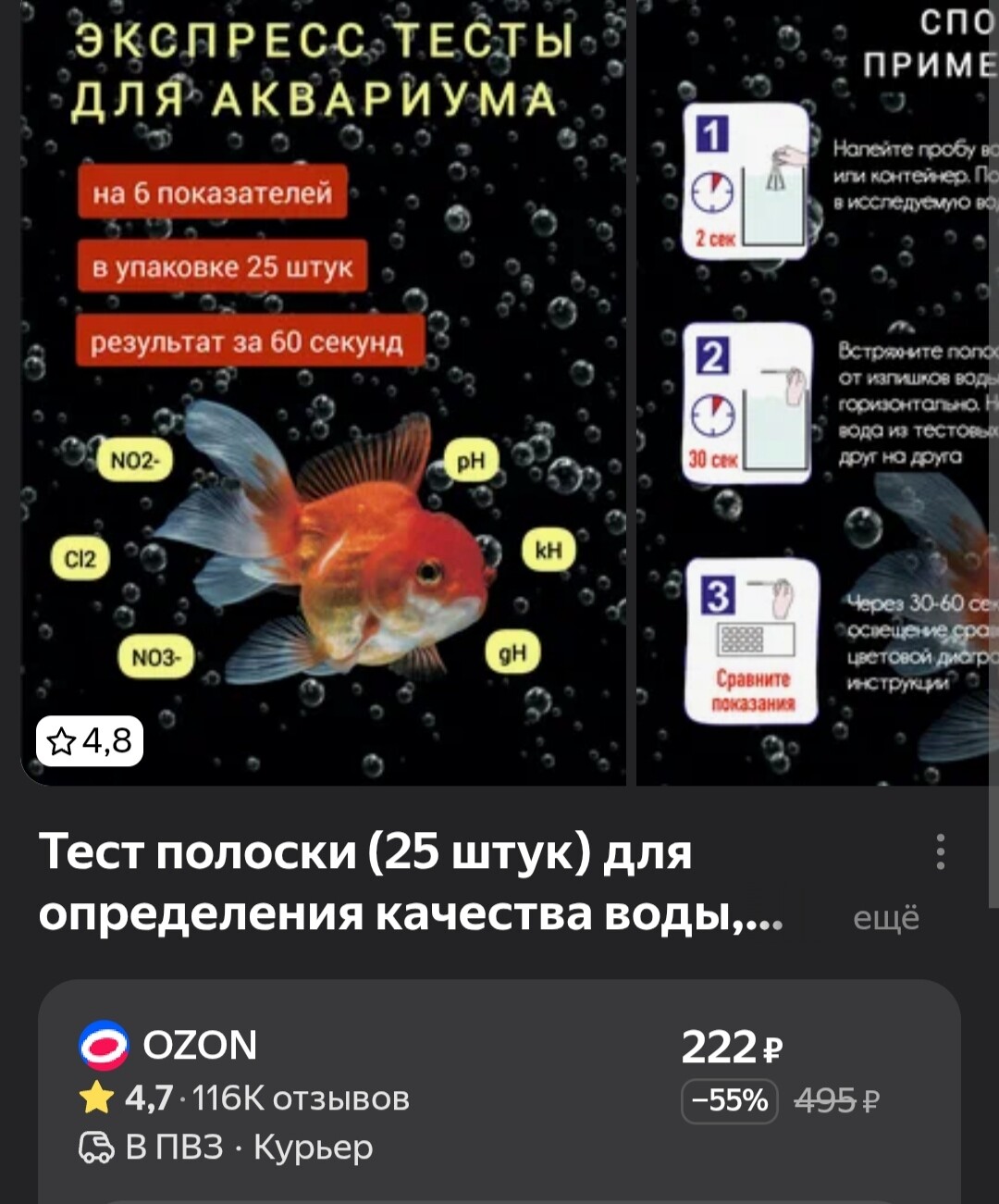Viewport: 999px width, 1204px height.
Task: Open the OZON offer for 222 ₽
Action: click(x=499, y=1092)
